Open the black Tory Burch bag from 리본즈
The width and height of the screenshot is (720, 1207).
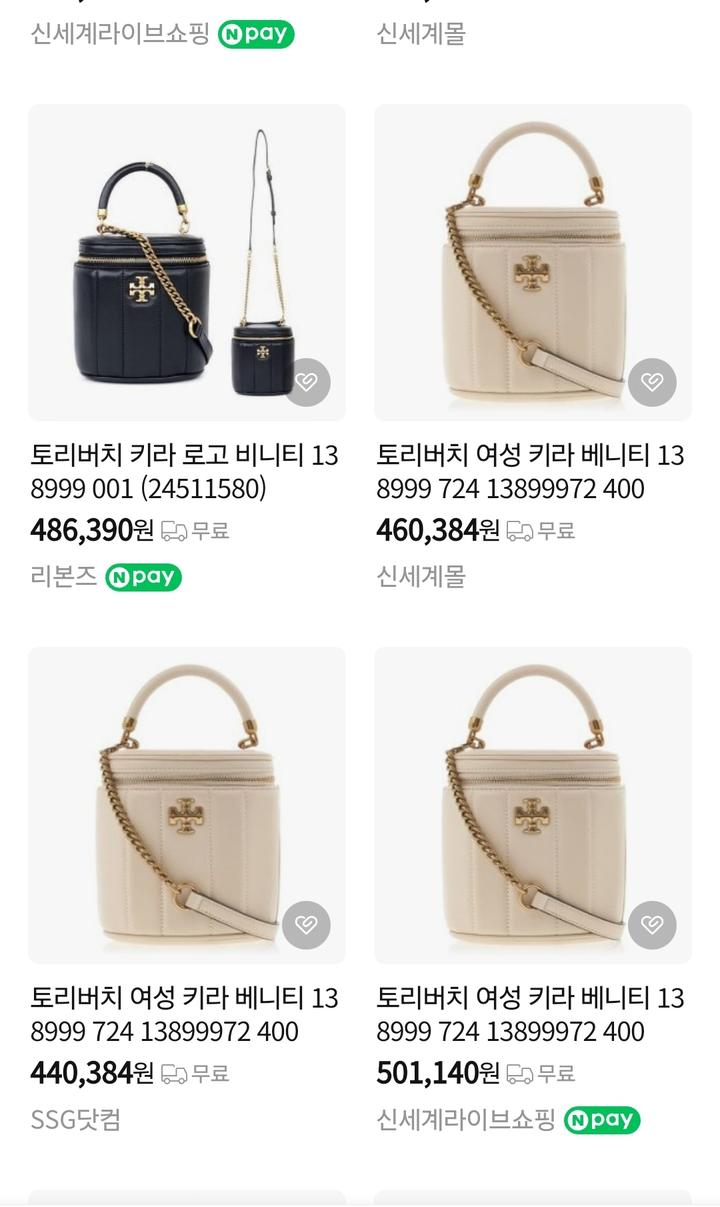click(x=187, y=262)
